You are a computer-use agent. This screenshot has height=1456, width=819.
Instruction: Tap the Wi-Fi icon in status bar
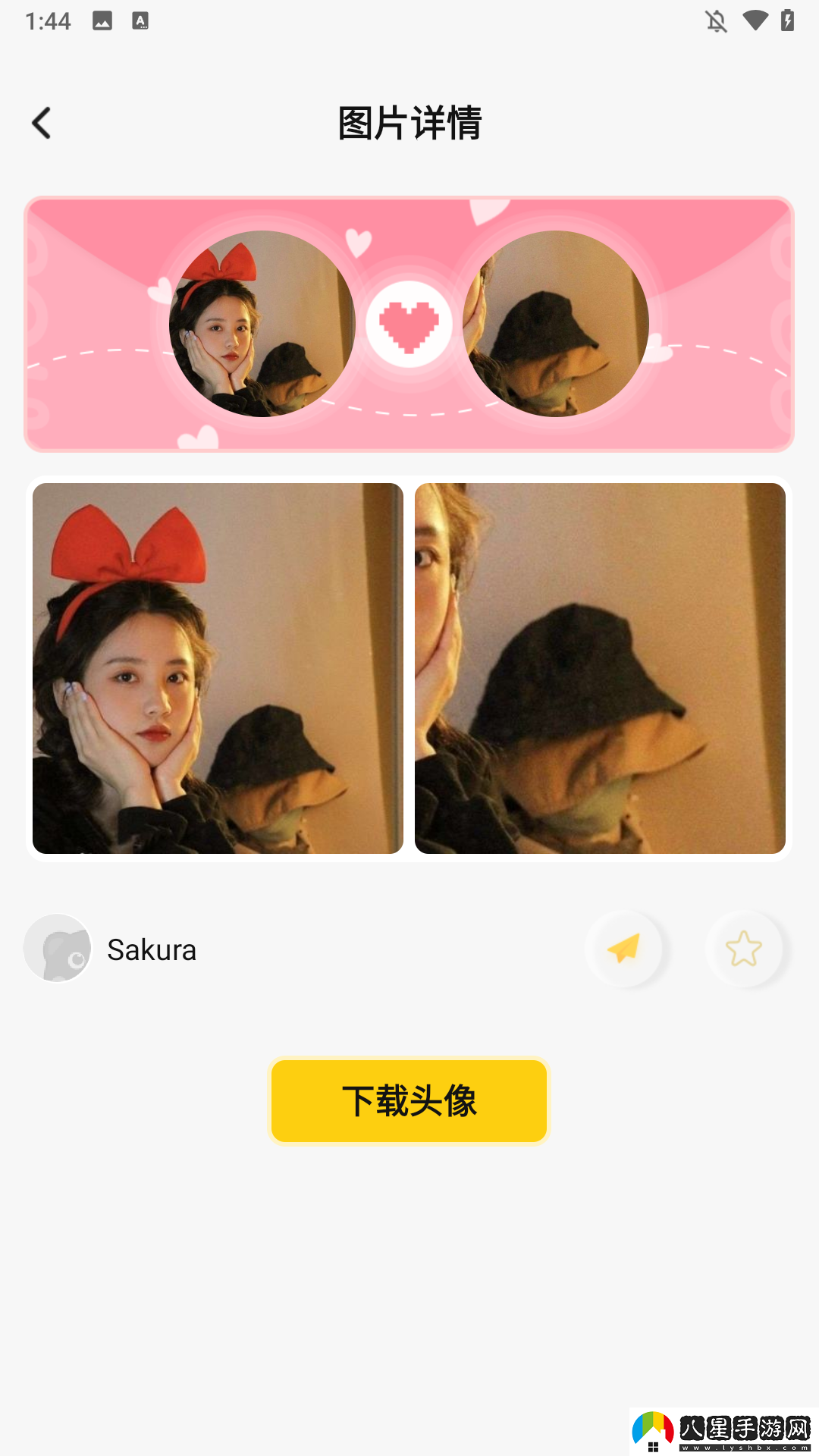(x=755, y=21)
